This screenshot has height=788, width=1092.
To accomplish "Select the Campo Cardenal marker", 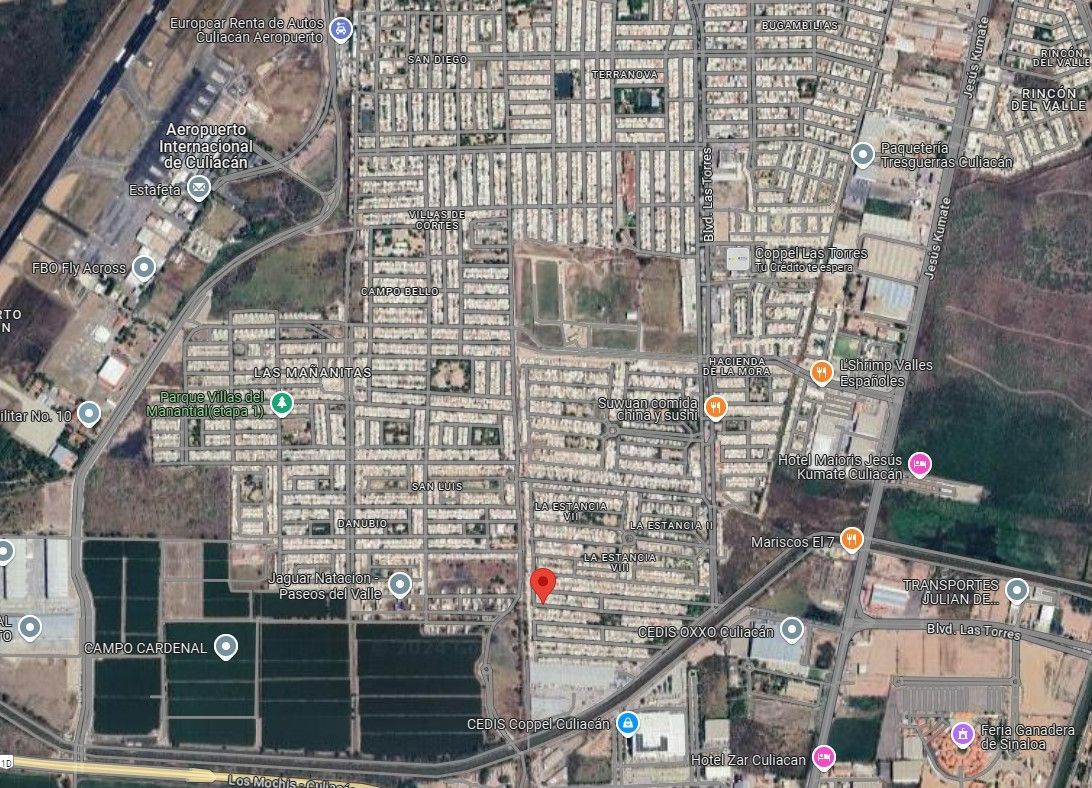I will point(226,647).
